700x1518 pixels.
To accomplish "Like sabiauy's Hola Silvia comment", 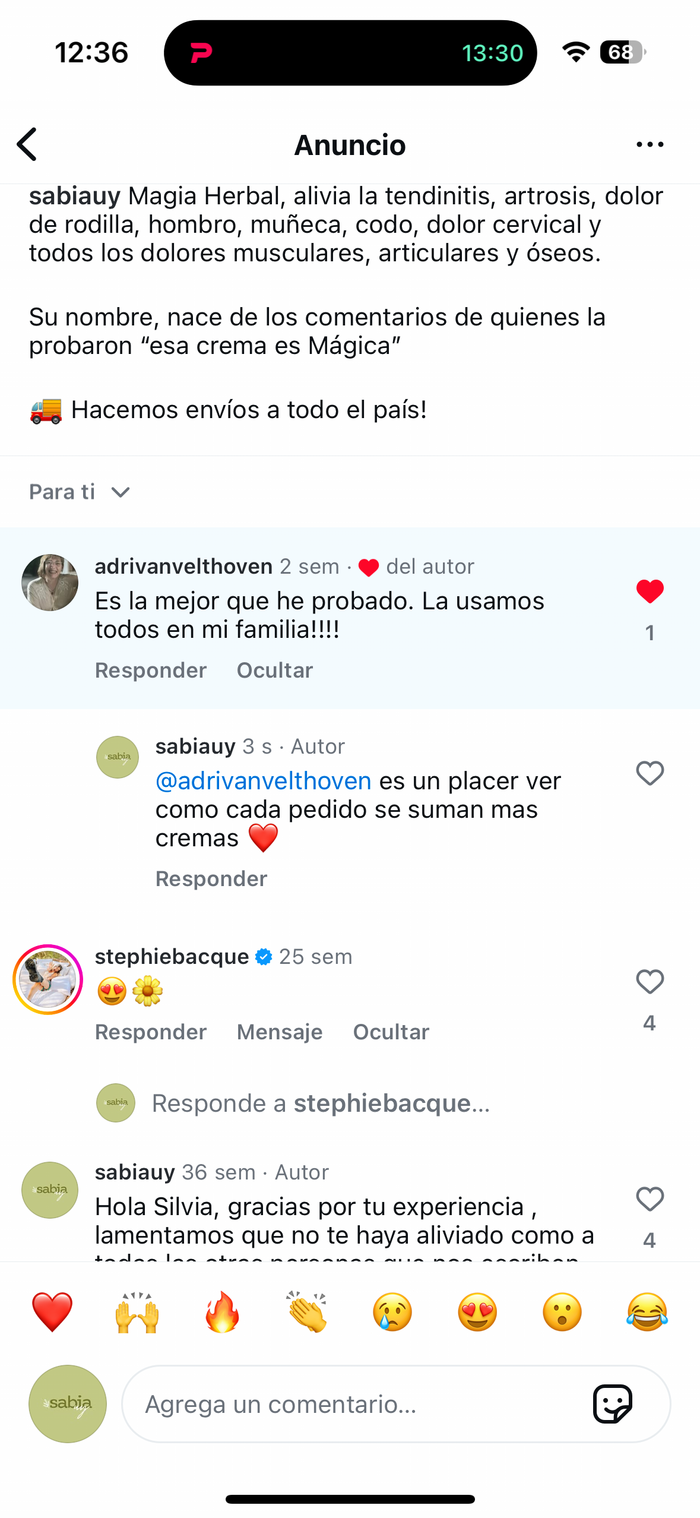I will point(650,1199).
